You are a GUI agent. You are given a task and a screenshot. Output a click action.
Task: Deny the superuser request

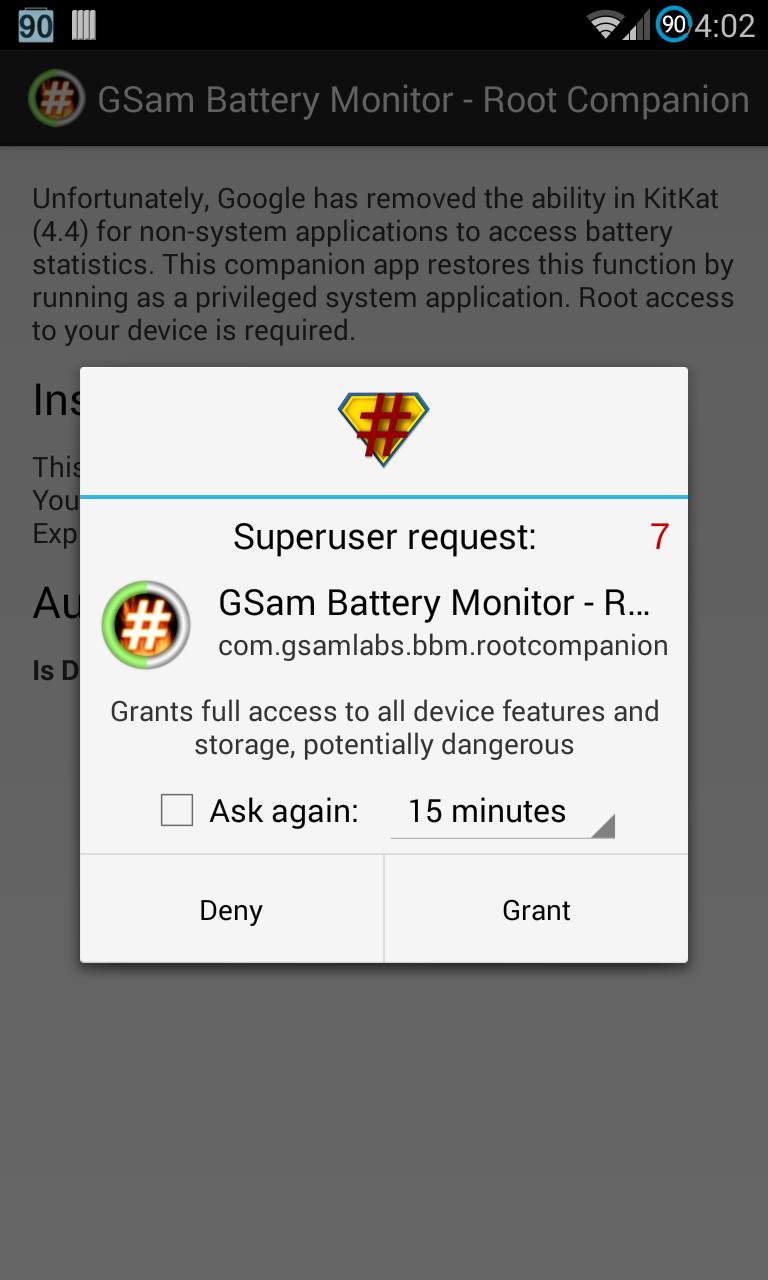point(231,910)
